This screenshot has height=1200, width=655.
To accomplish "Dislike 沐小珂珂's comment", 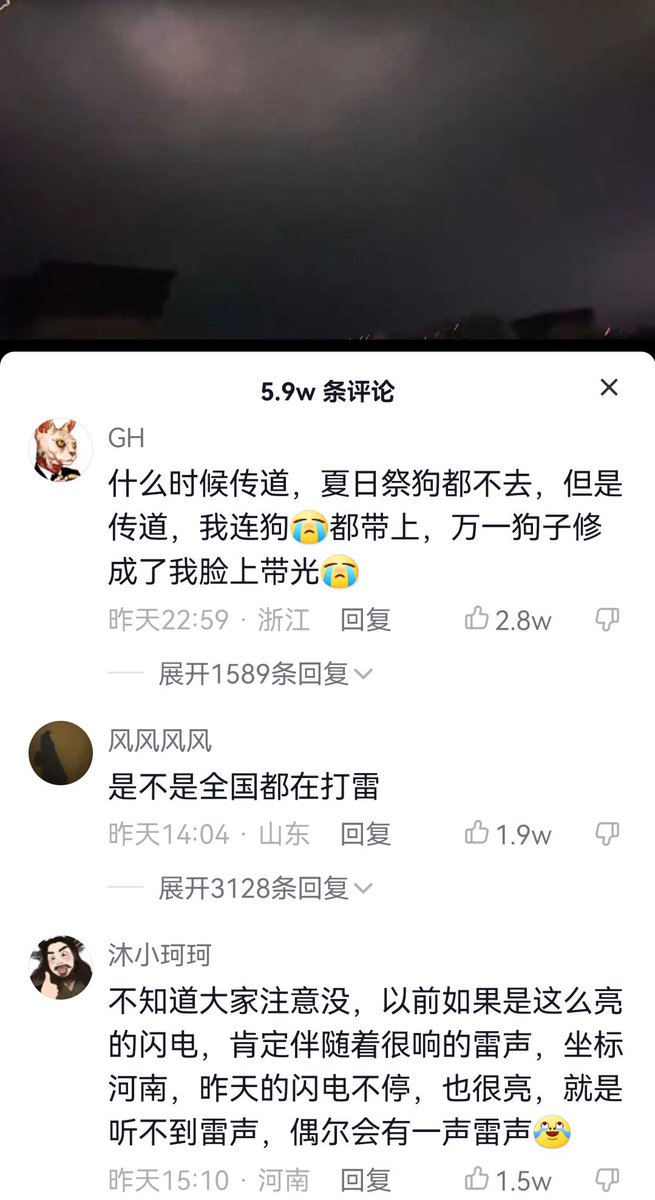I will point(607,1179).
